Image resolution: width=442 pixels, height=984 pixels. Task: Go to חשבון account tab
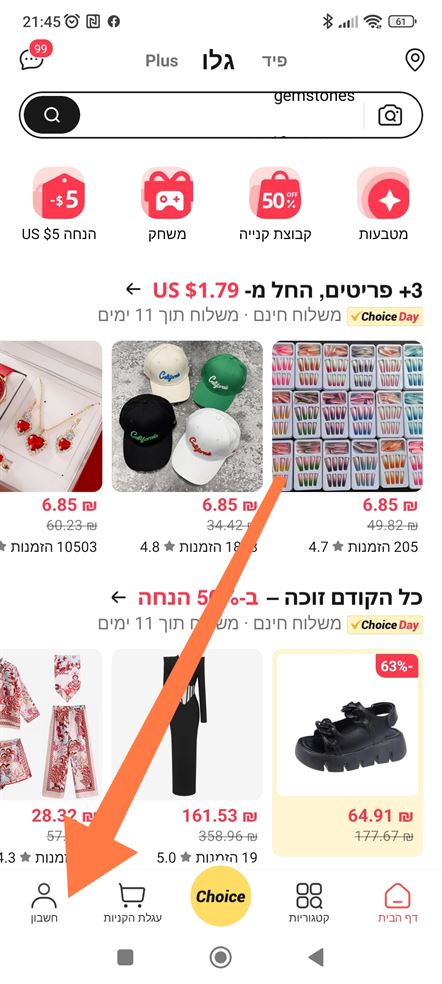pos(44,902)
